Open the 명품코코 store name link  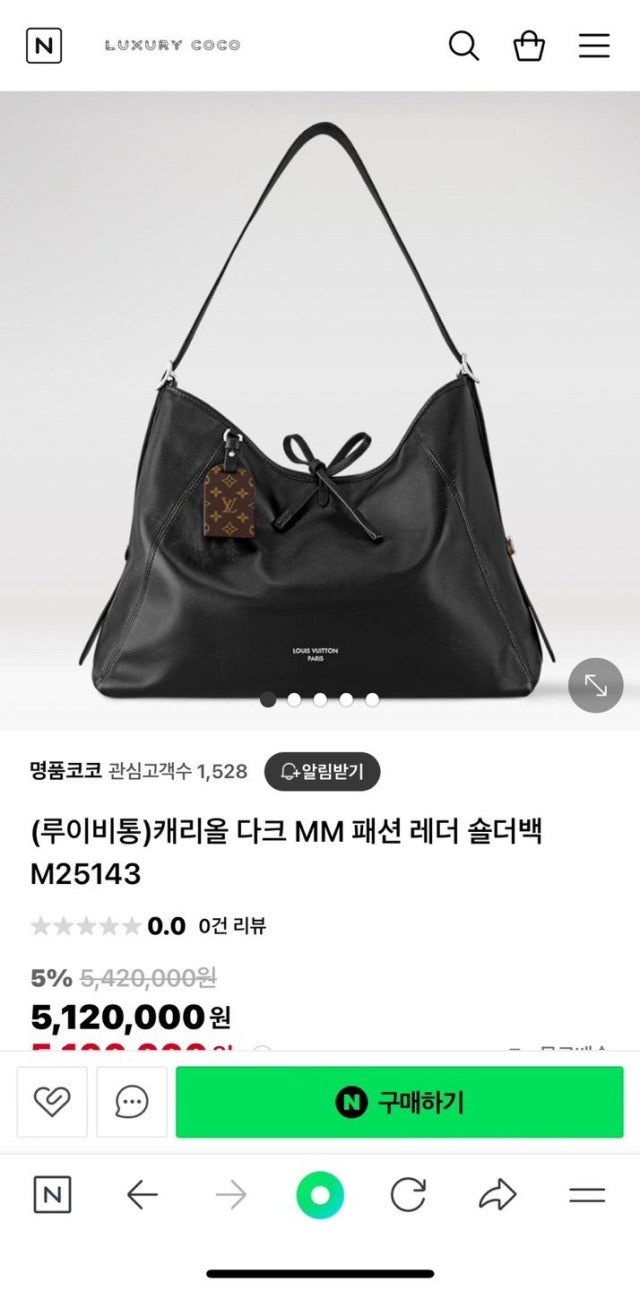click(66, 771)
